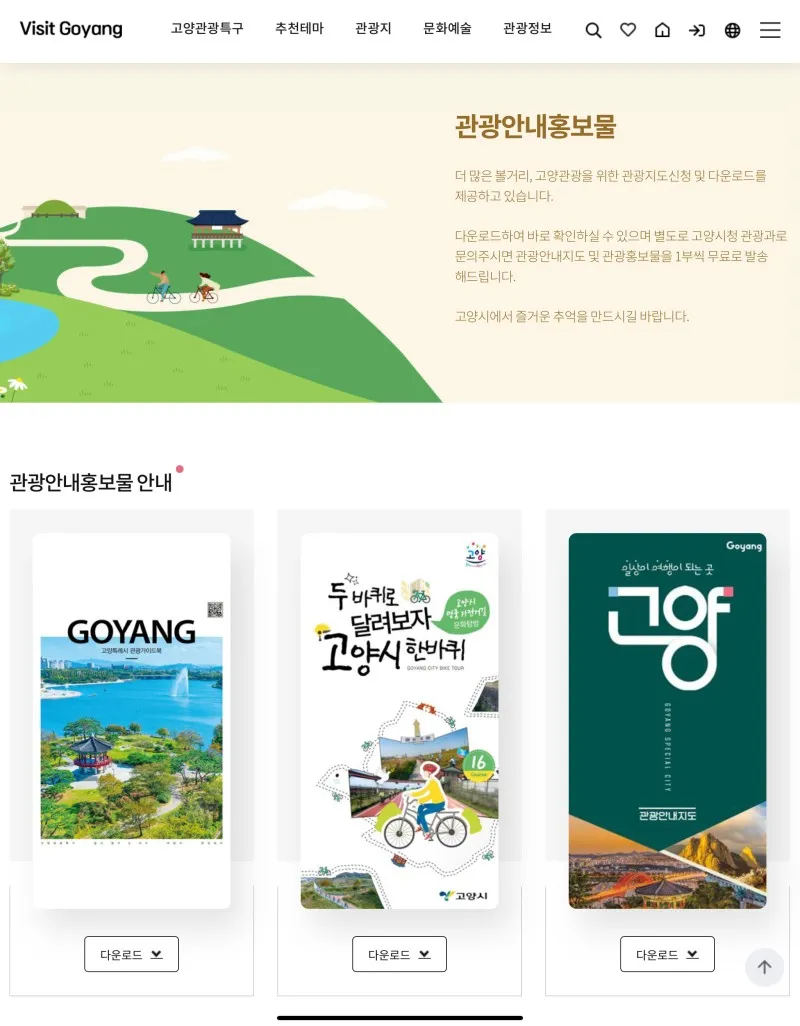Screen dimensions: 800x1026
Task: Tap the login arrow icon
Action: click(697, 30)
